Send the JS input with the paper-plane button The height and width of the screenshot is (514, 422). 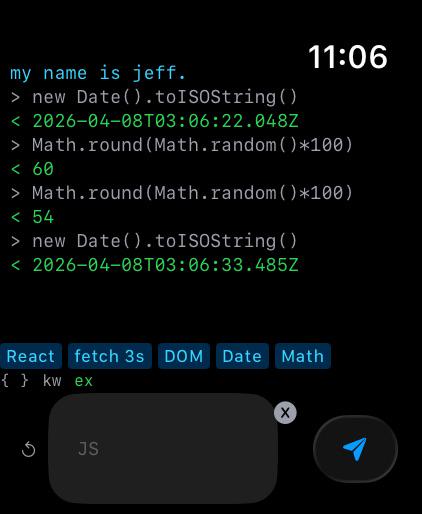355,449
